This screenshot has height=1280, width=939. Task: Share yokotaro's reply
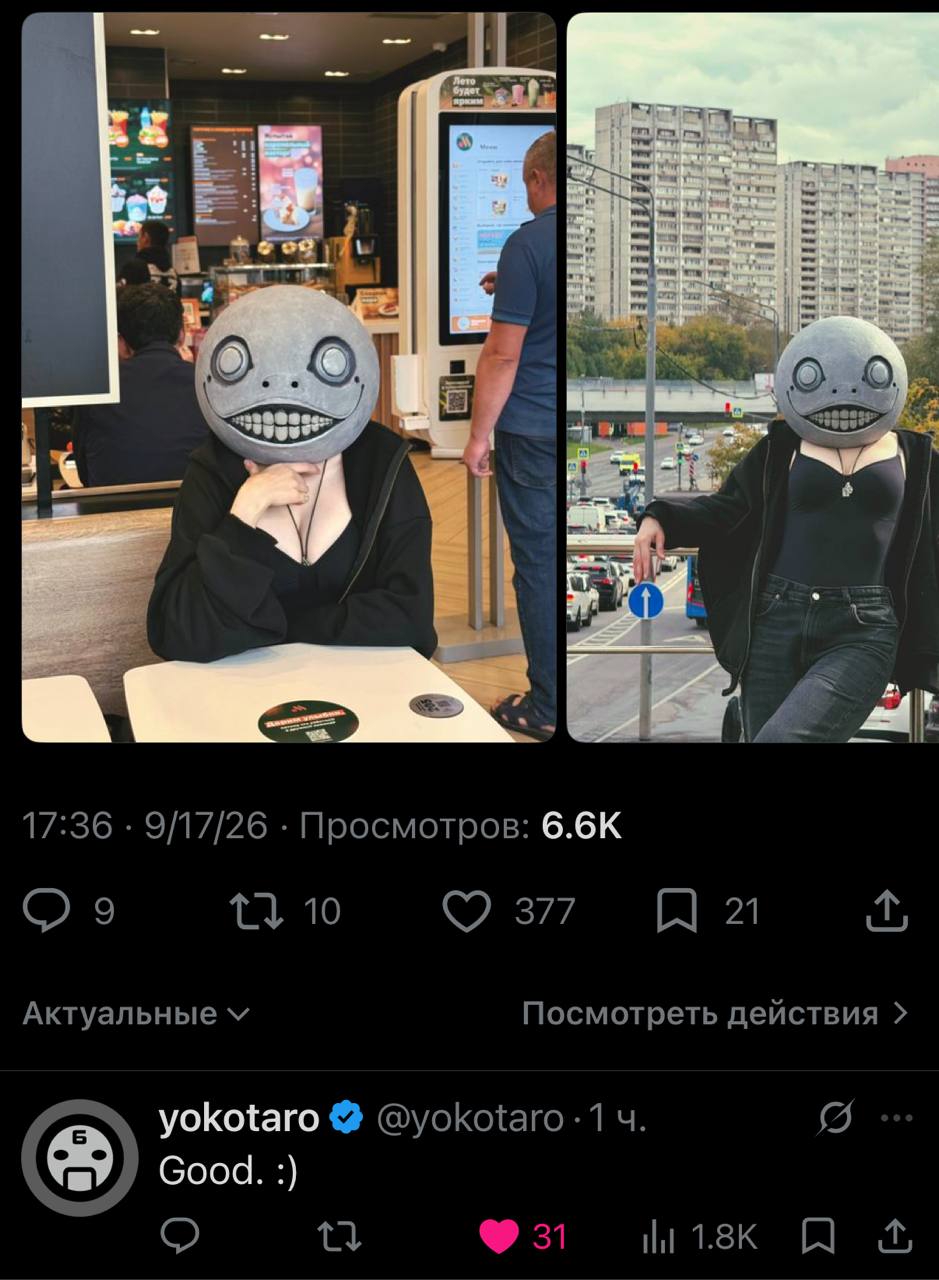tap(895, 1236)
